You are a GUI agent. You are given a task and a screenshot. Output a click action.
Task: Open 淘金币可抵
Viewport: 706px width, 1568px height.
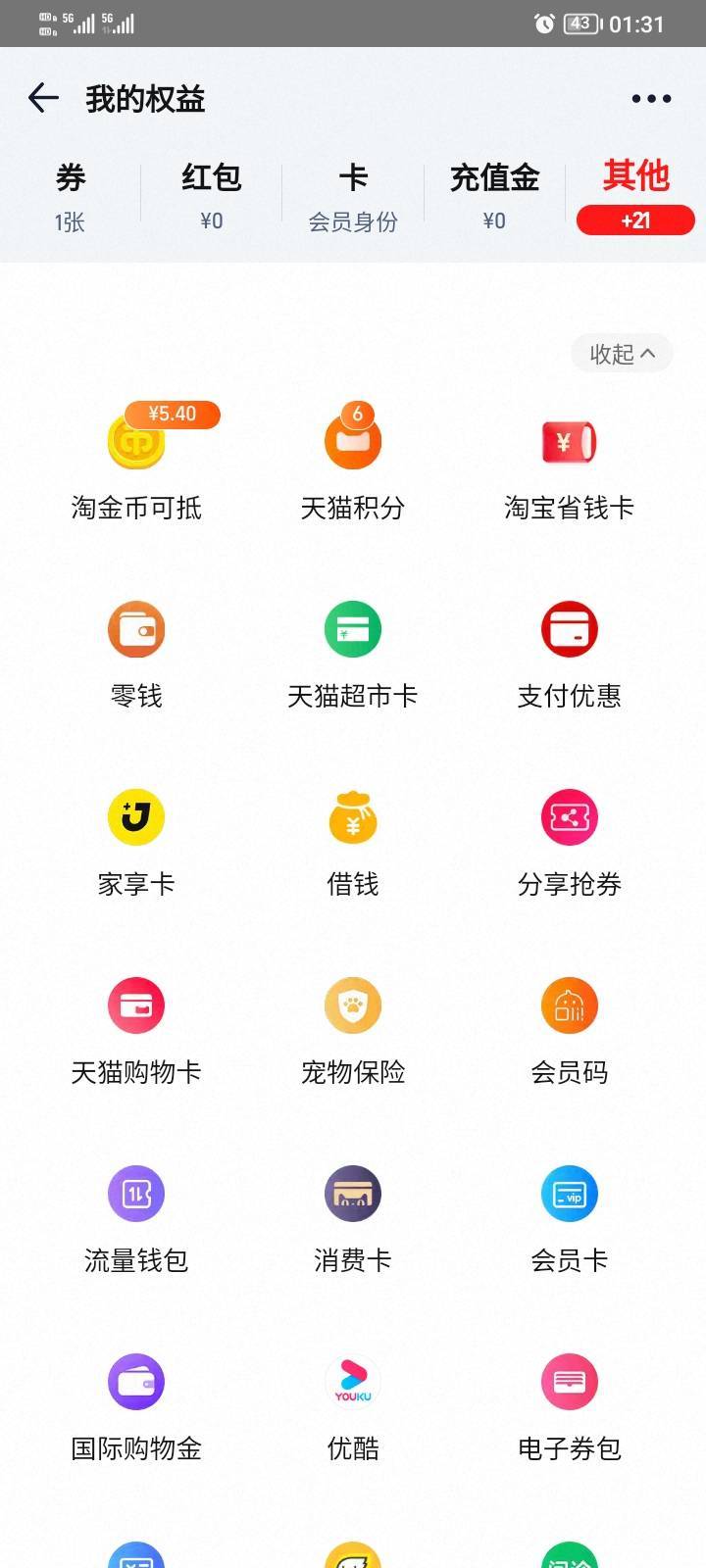(136, 465)
